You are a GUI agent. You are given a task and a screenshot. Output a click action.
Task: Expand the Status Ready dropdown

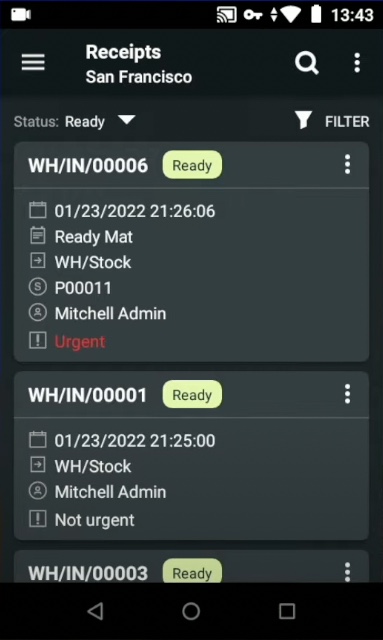tap(75, 121)
